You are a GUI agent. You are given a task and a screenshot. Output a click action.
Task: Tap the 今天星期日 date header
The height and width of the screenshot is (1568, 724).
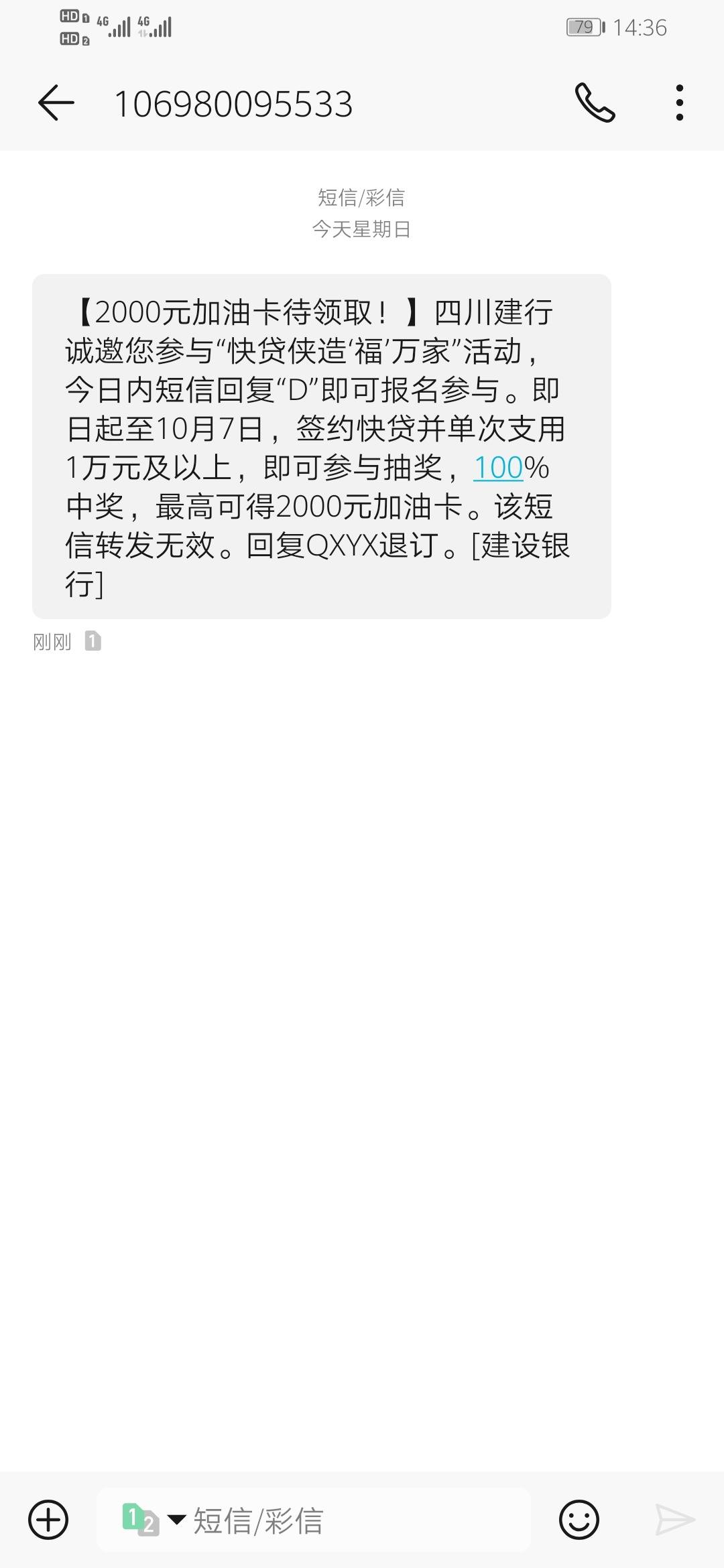pyautogui.click(x=362, y=230)
